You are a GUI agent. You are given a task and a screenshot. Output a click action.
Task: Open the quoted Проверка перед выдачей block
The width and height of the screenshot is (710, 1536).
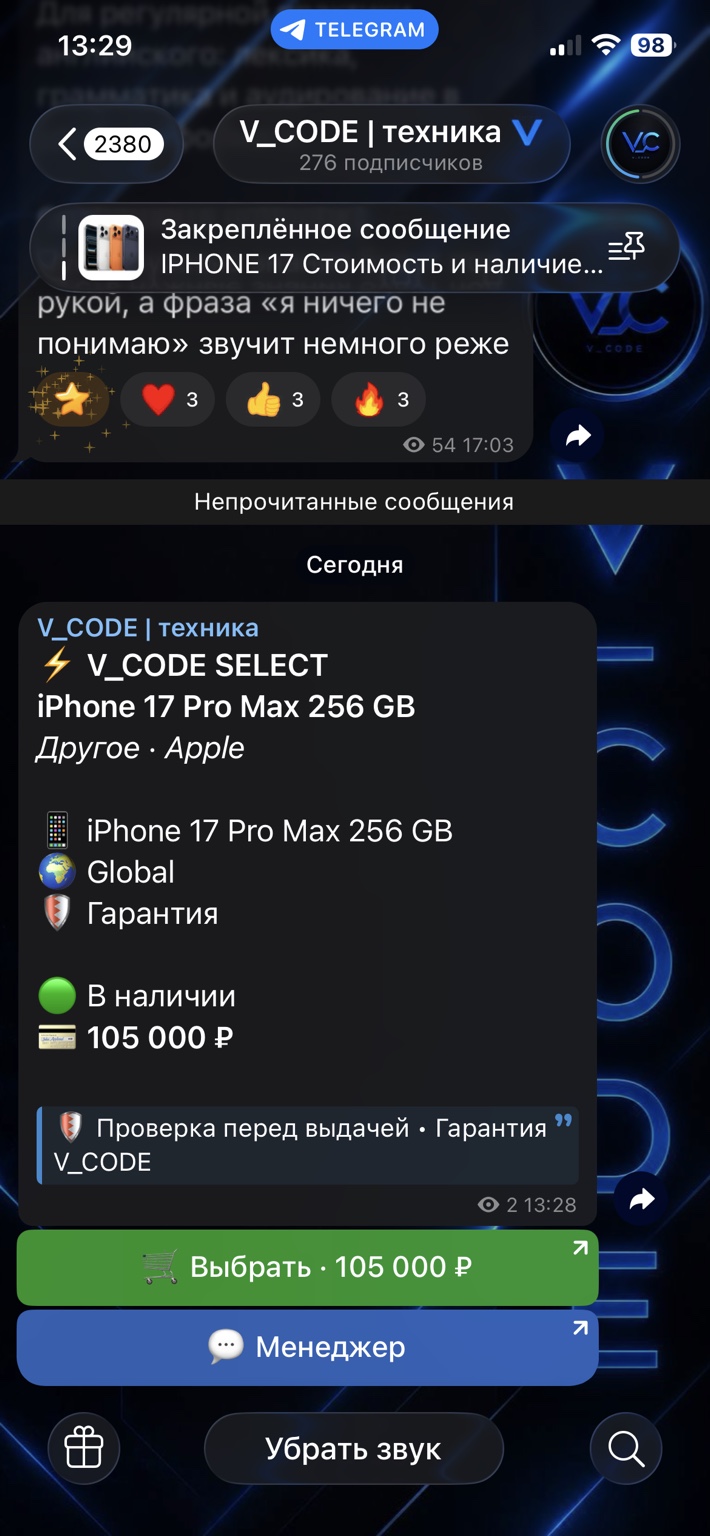(x=308, y=1145)
